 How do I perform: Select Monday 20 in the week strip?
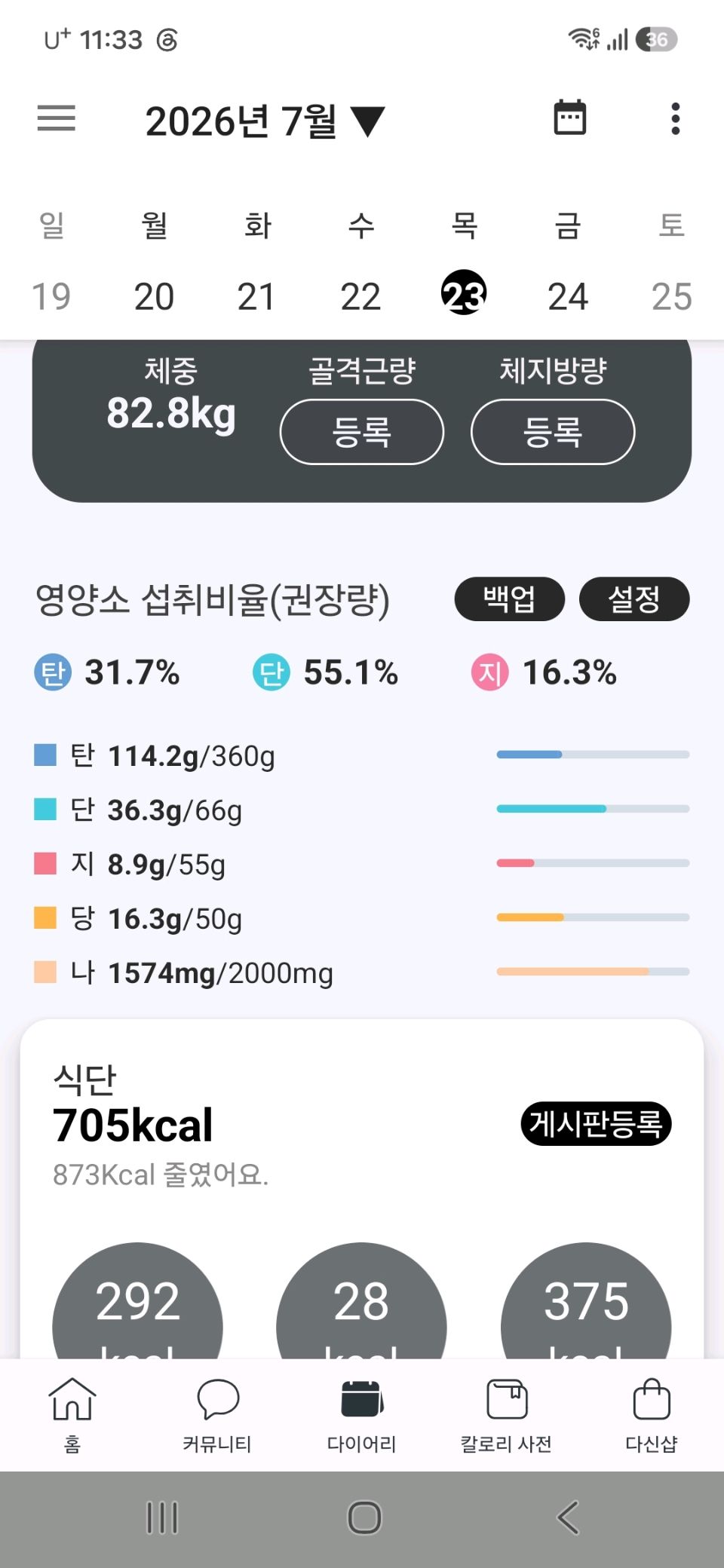[x=154, y=296]
